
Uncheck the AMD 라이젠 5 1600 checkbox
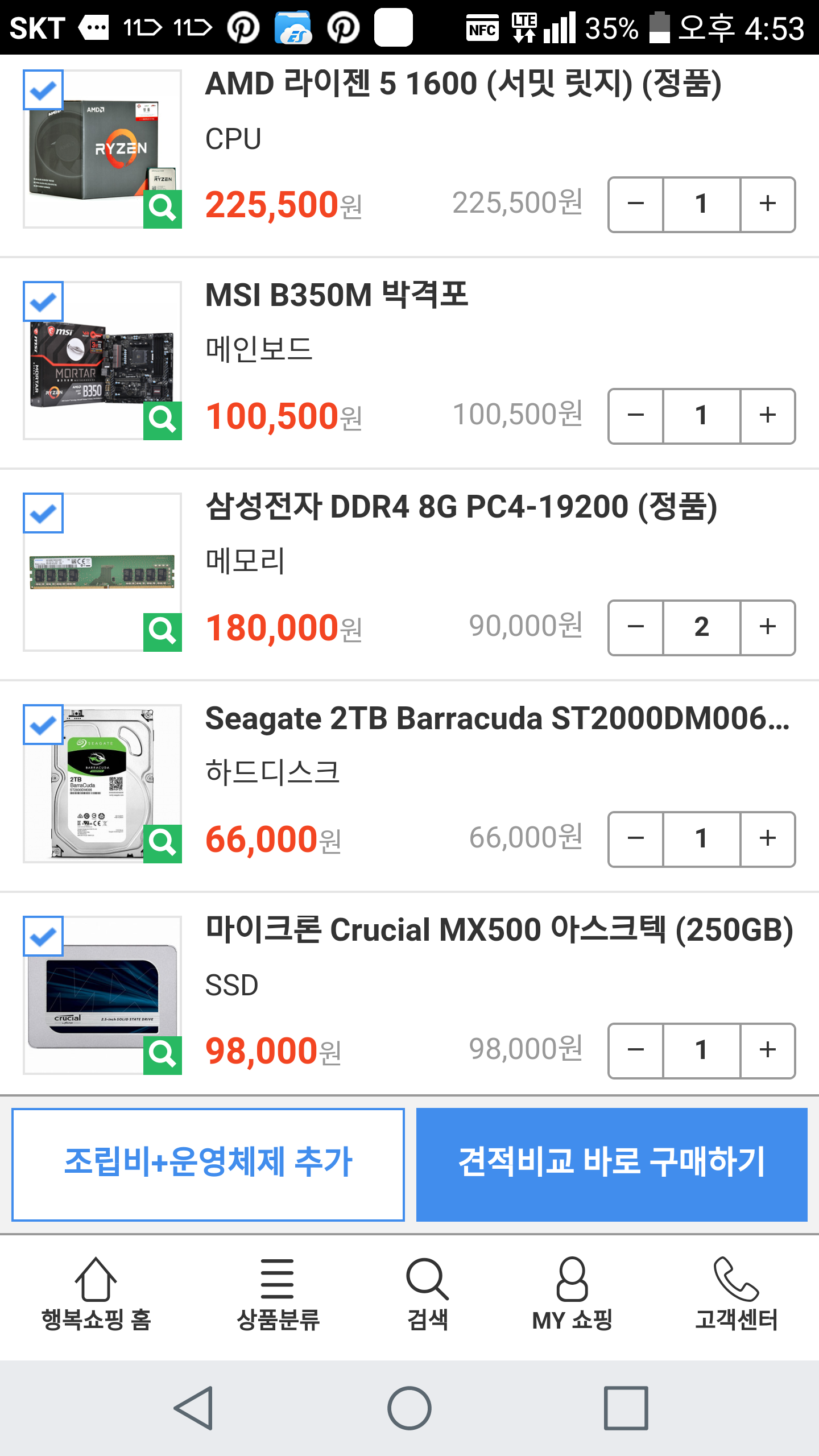point(43,90)
